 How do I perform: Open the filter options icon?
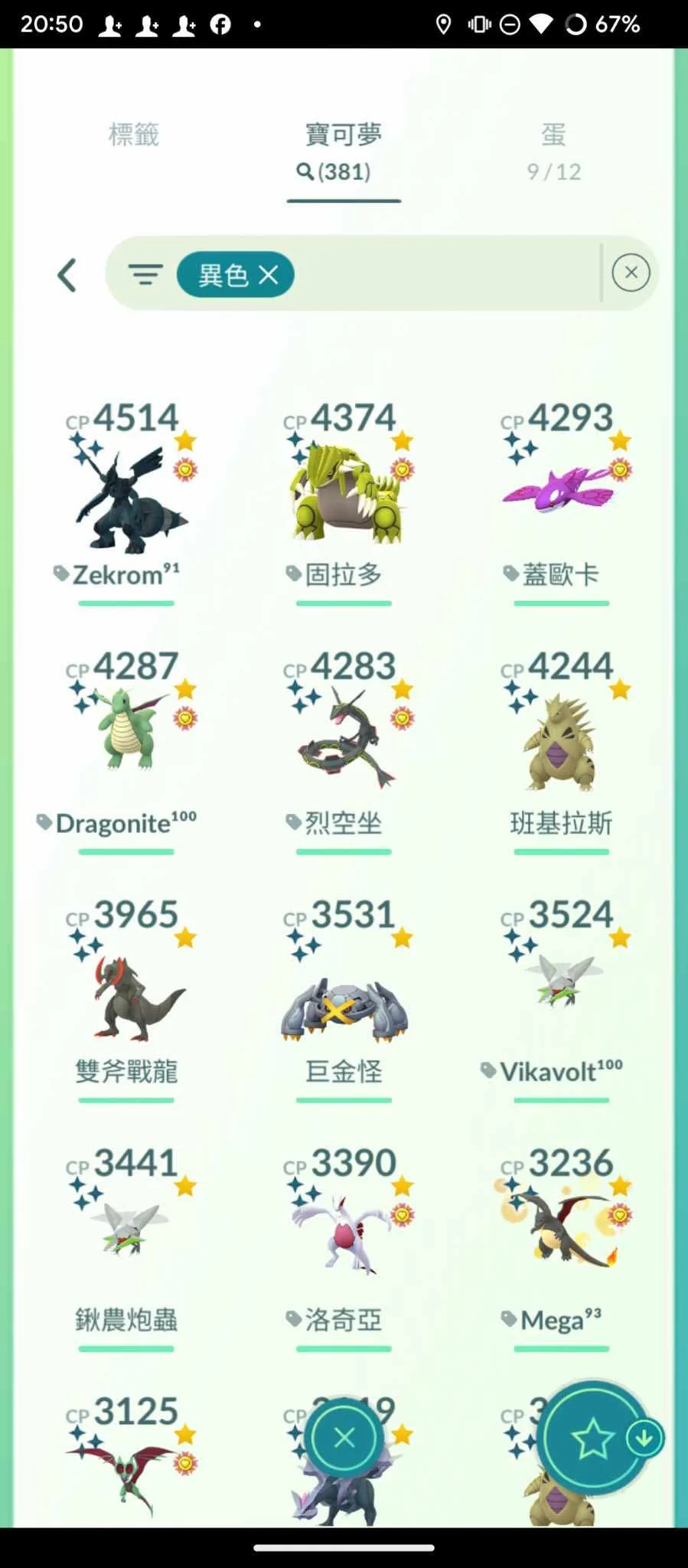[x=145, y=274]
